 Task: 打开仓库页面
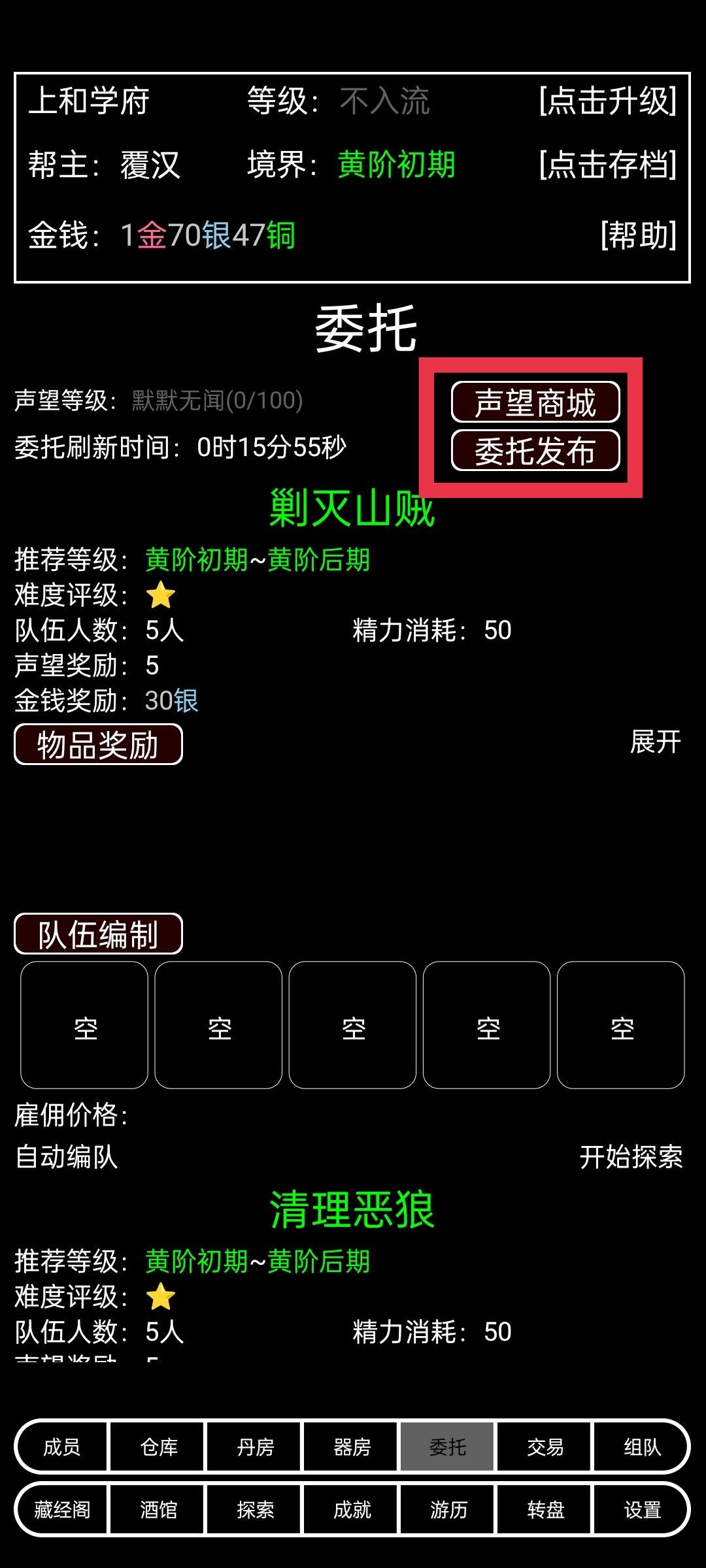pos(158,1447)
